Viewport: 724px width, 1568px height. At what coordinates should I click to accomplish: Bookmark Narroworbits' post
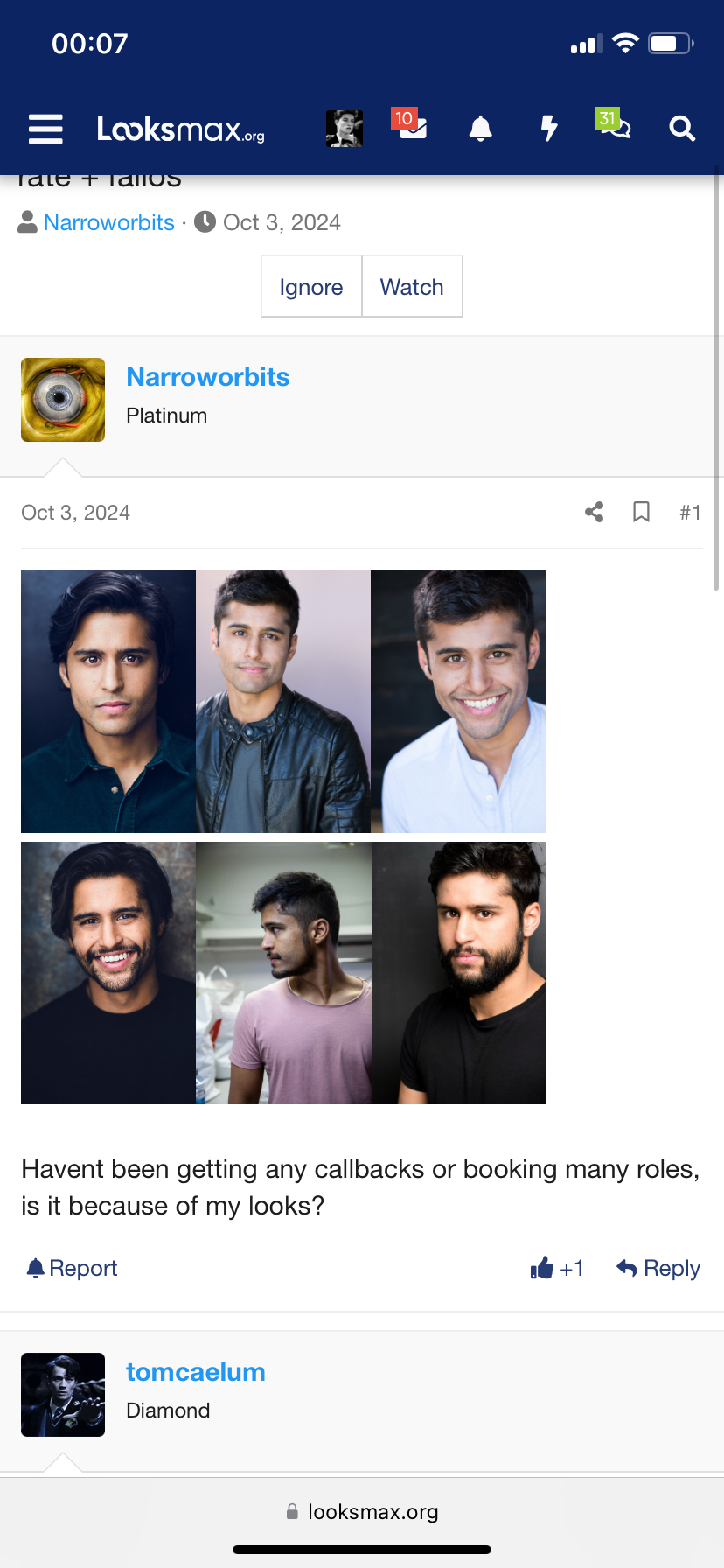[641, 512]
